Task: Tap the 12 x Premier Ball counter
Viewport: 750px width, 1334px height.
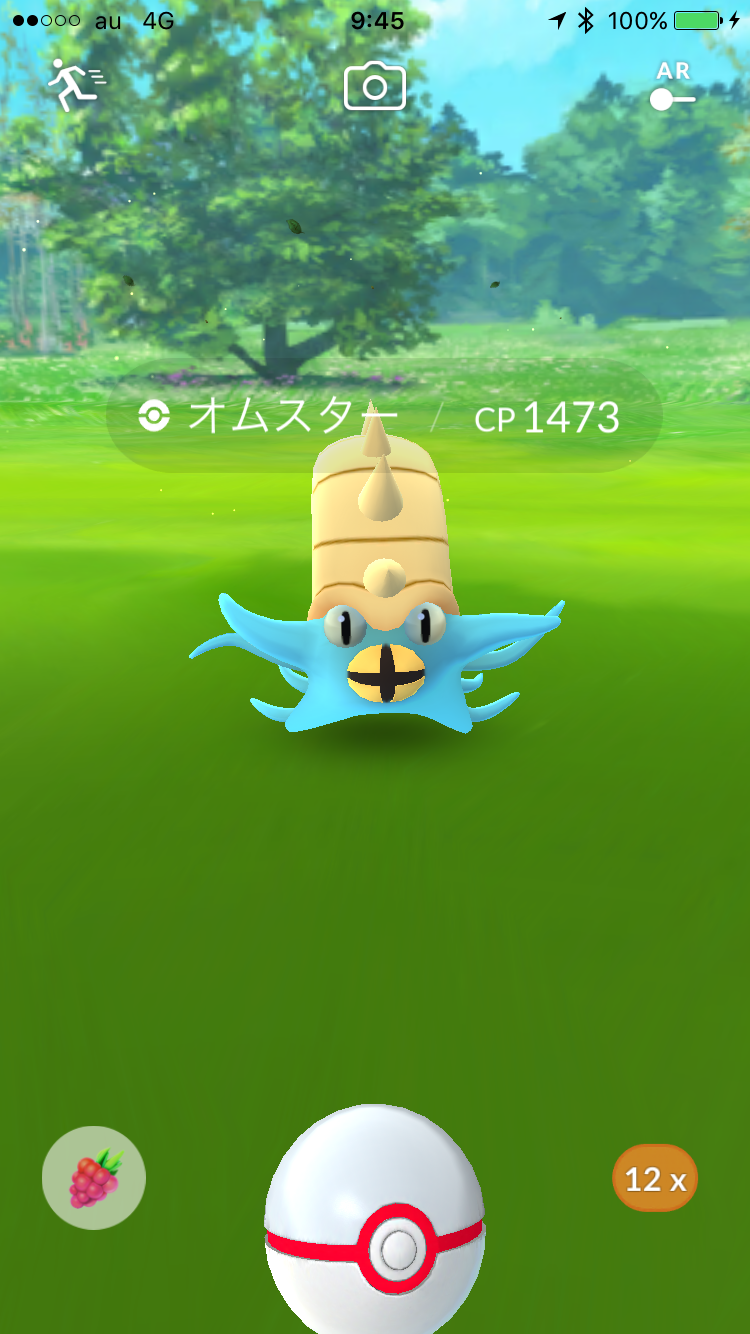Action: [655, 1179]
